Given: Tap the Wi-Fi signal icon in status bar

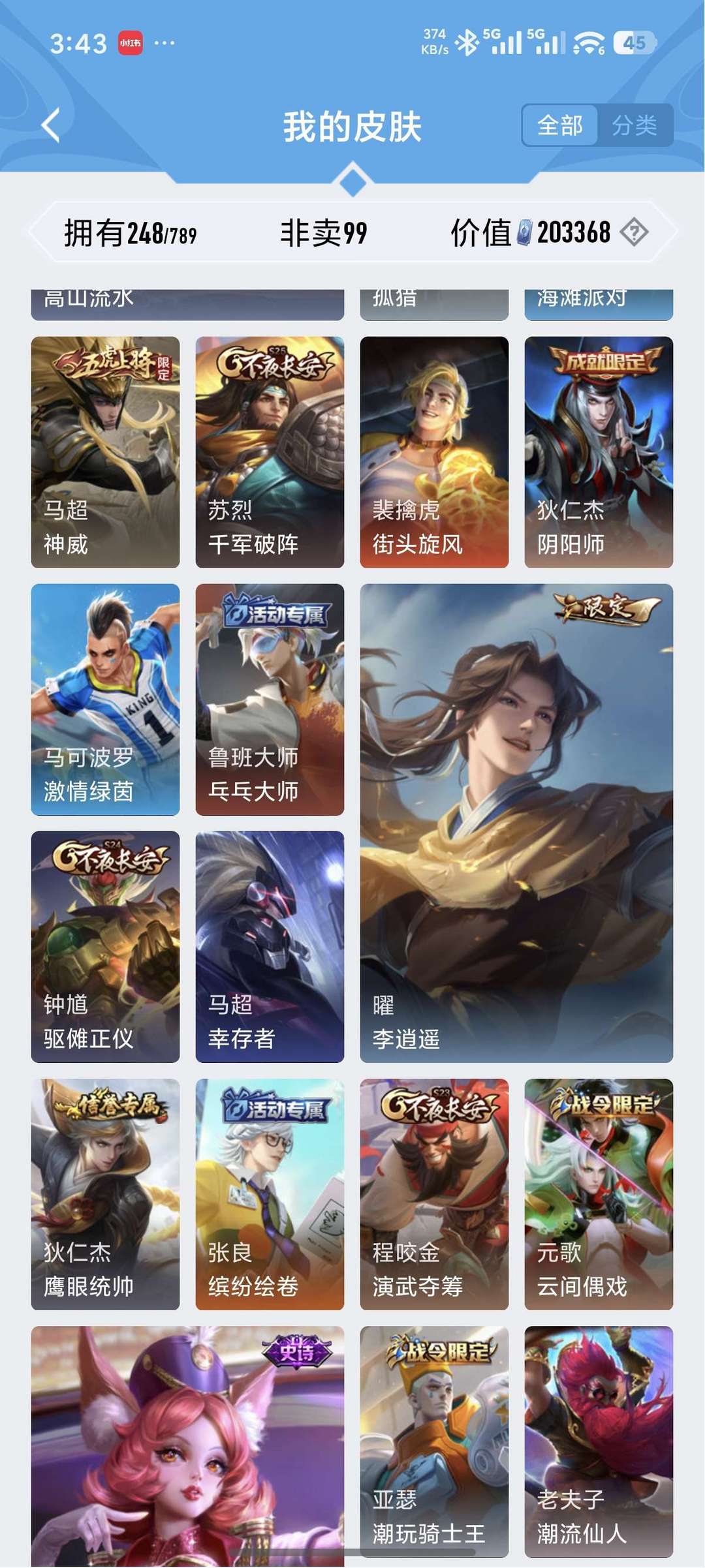Looking at the screenshot, I should pyautogui.click(x=589, y=42).
